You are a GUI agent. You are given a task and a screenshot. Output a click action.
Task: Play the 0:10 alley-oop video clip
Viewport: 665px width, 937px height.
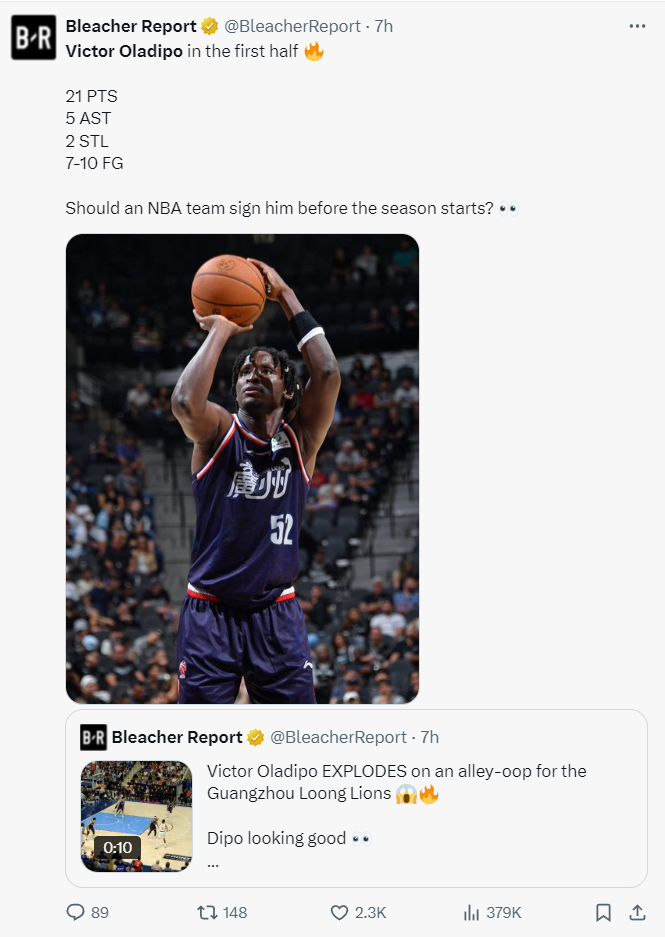(x=136, y=816)
